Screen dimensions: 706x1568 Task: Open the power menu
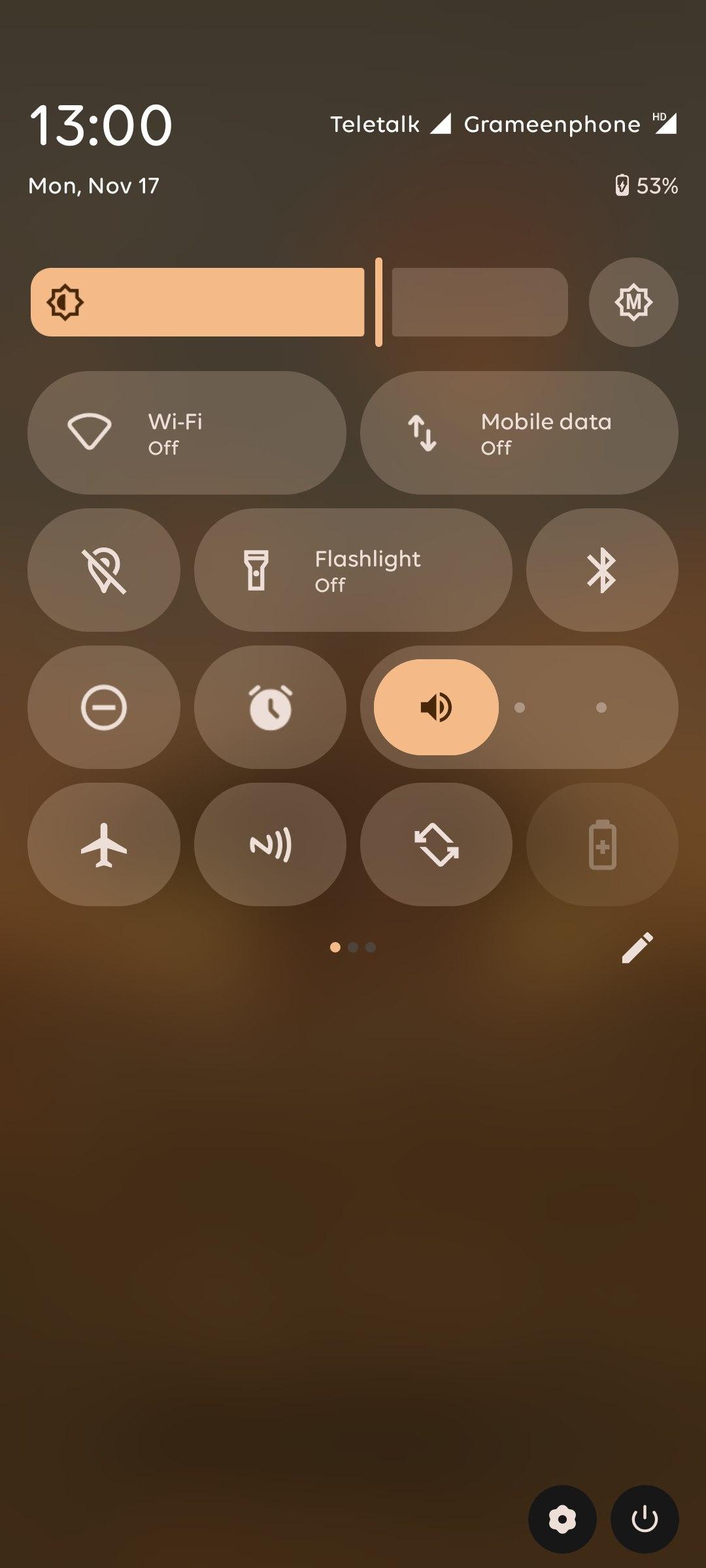645,1519
